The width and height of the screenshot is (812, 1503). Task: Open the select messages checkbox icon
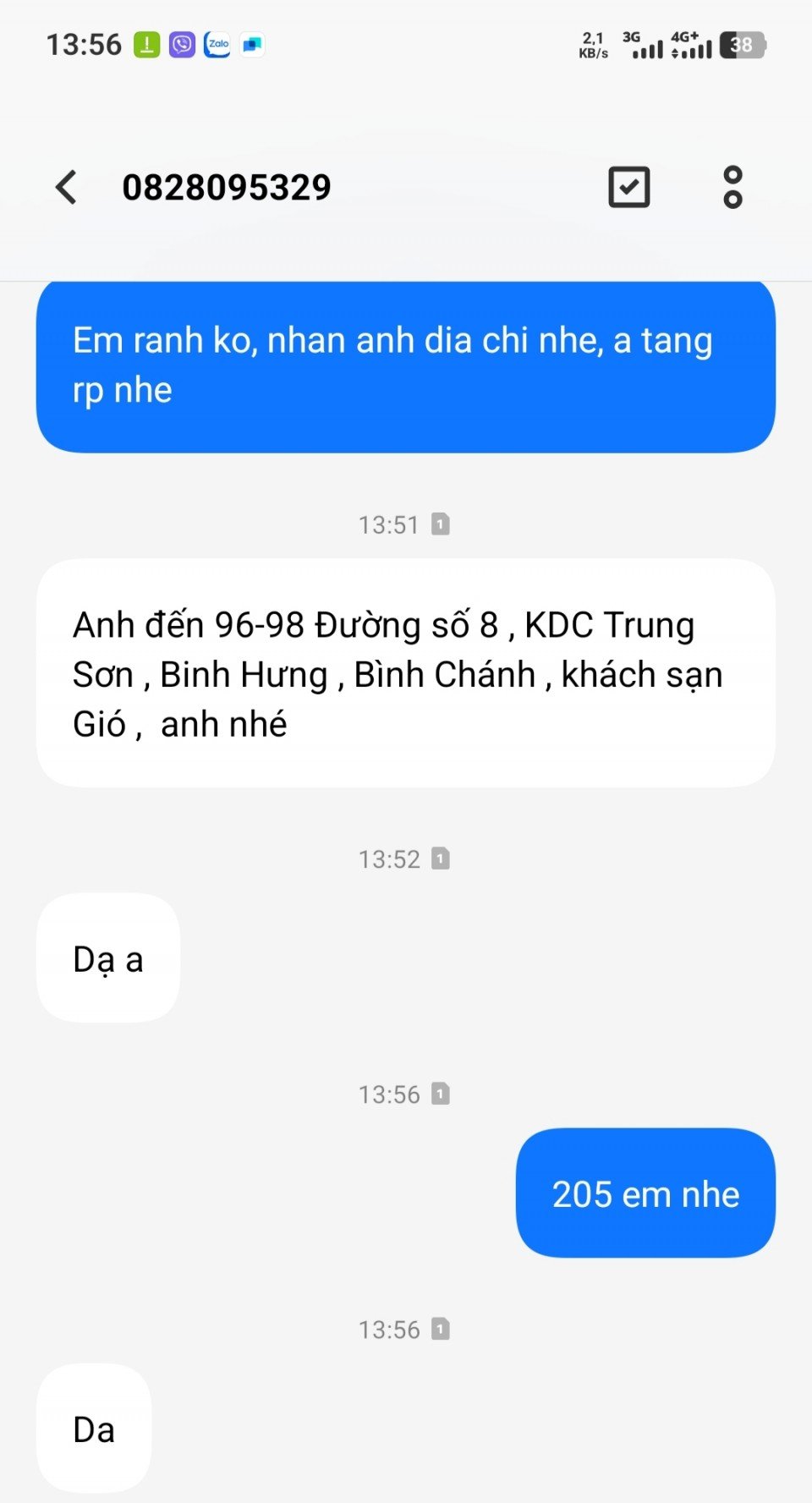click(629, 187)
